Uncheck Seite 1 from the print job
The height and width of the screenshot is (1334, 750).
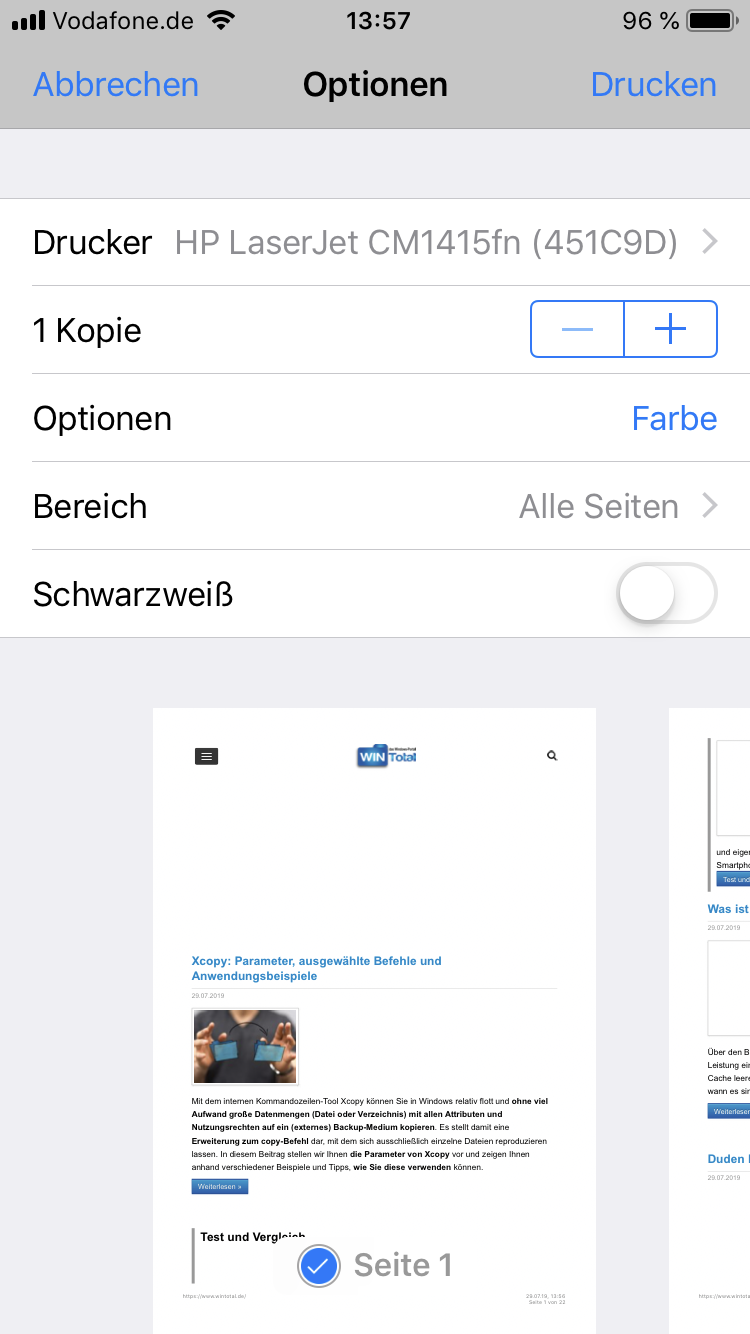coord(318,1265)
